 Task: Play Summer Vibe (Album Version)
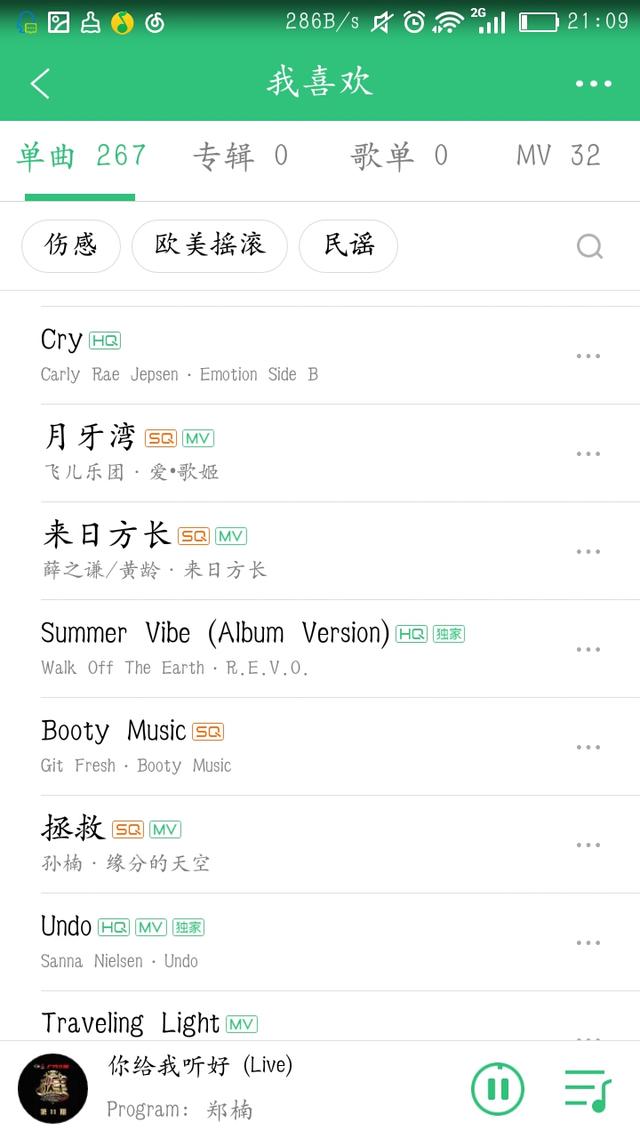point(319,649)
